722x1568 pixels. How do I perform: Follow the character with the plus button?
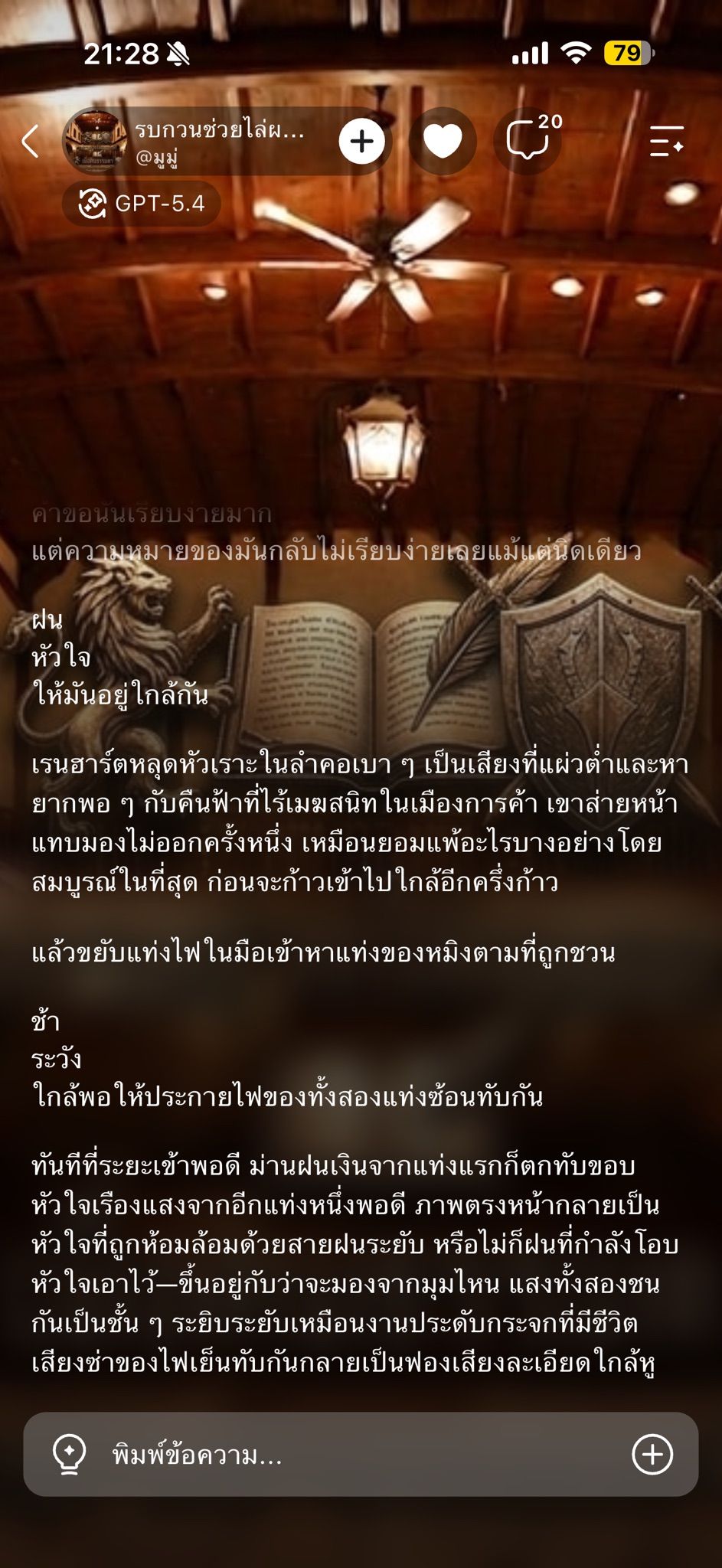(361, 142)
